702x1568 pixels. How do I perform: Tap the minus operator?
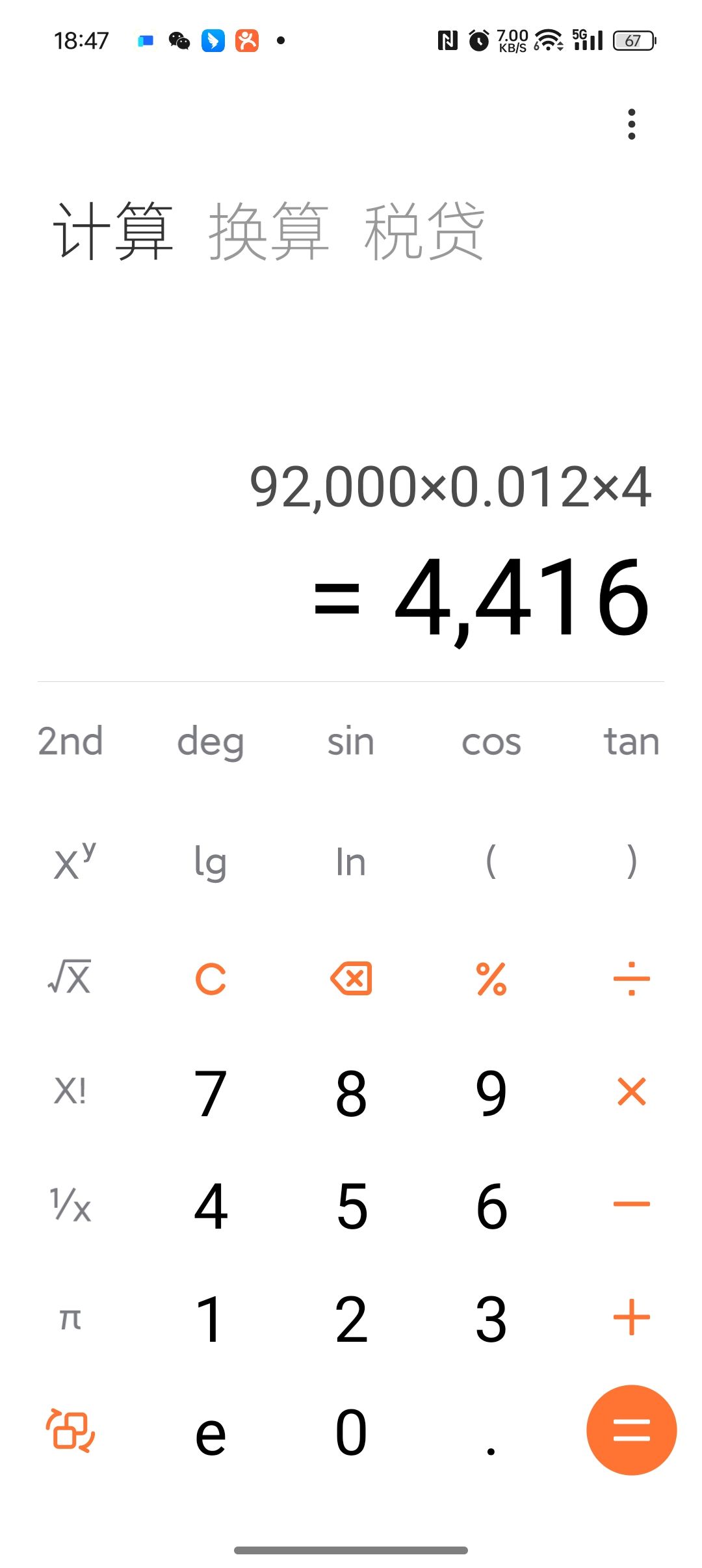[x=631, y=1204]
